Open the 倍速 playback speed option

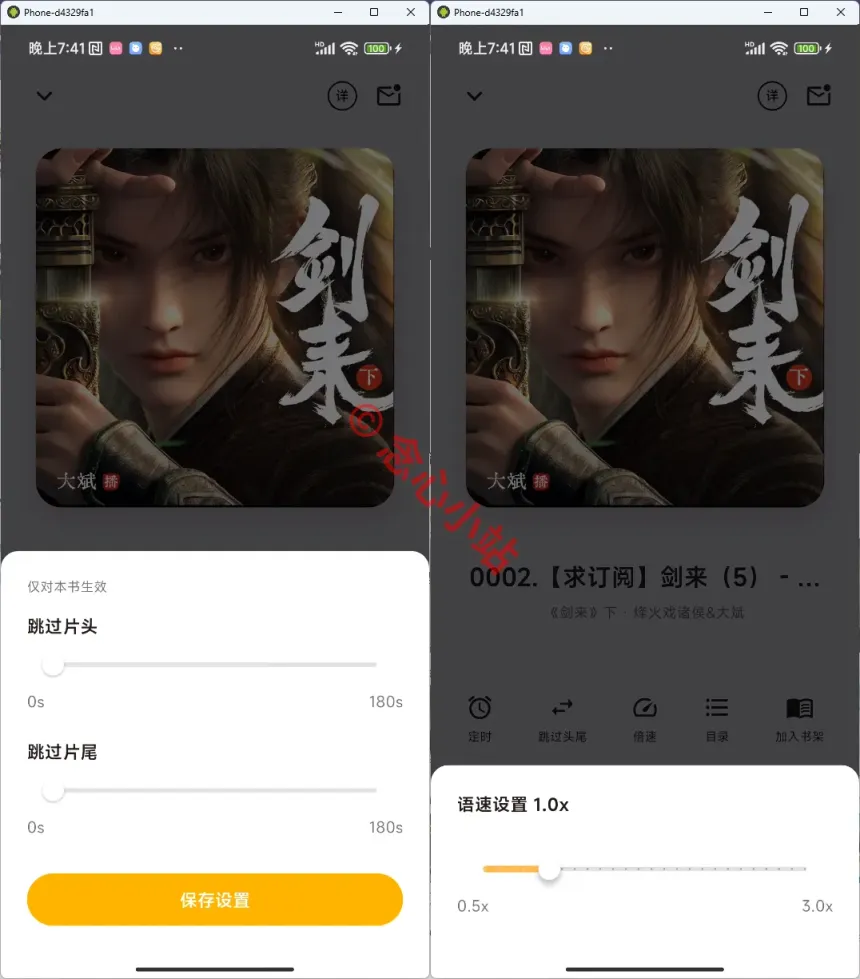[645, 717]
